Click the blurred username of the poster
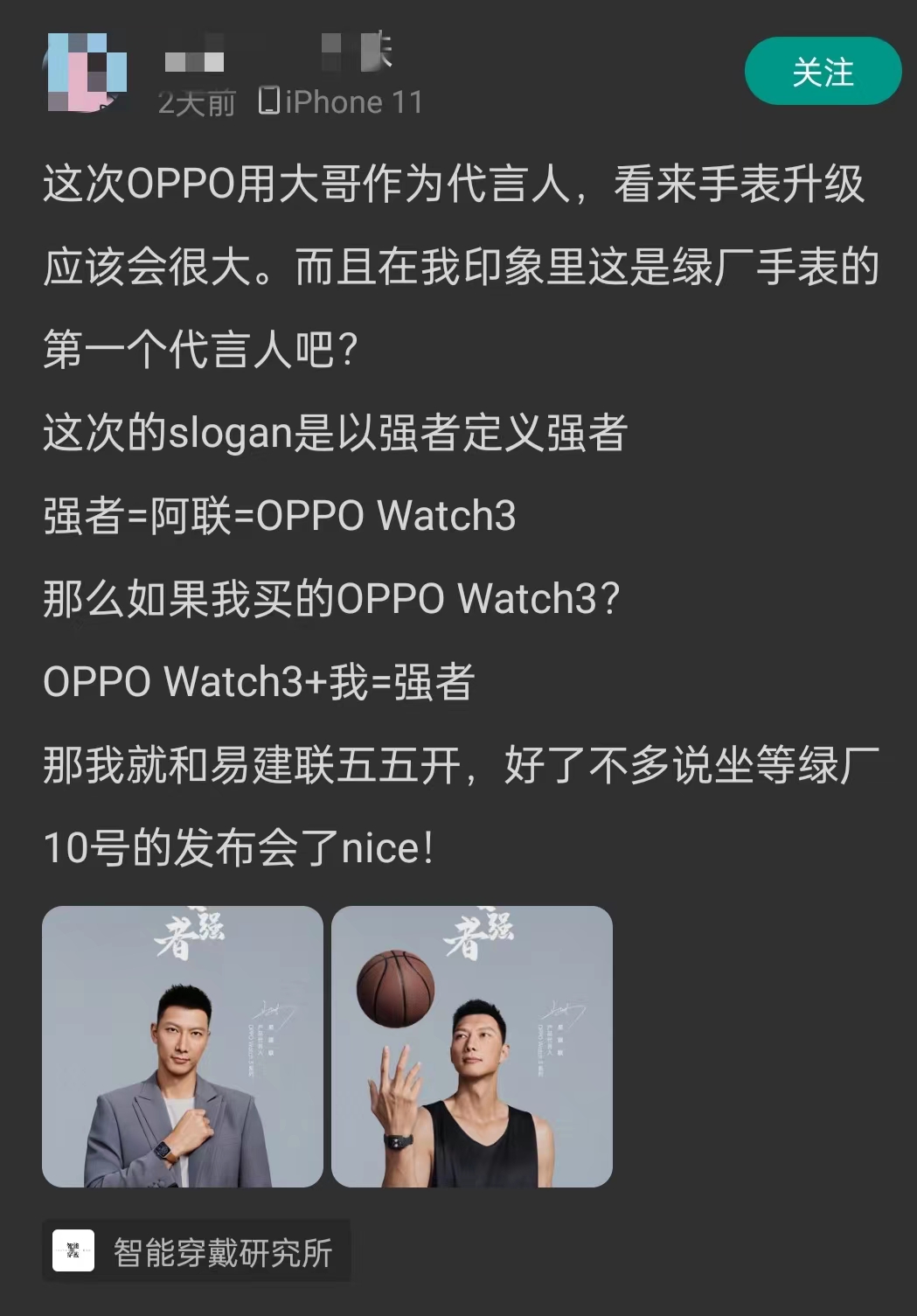Image resolution: width=917 pixels, height=1316 pixels. tap(192, 59)
